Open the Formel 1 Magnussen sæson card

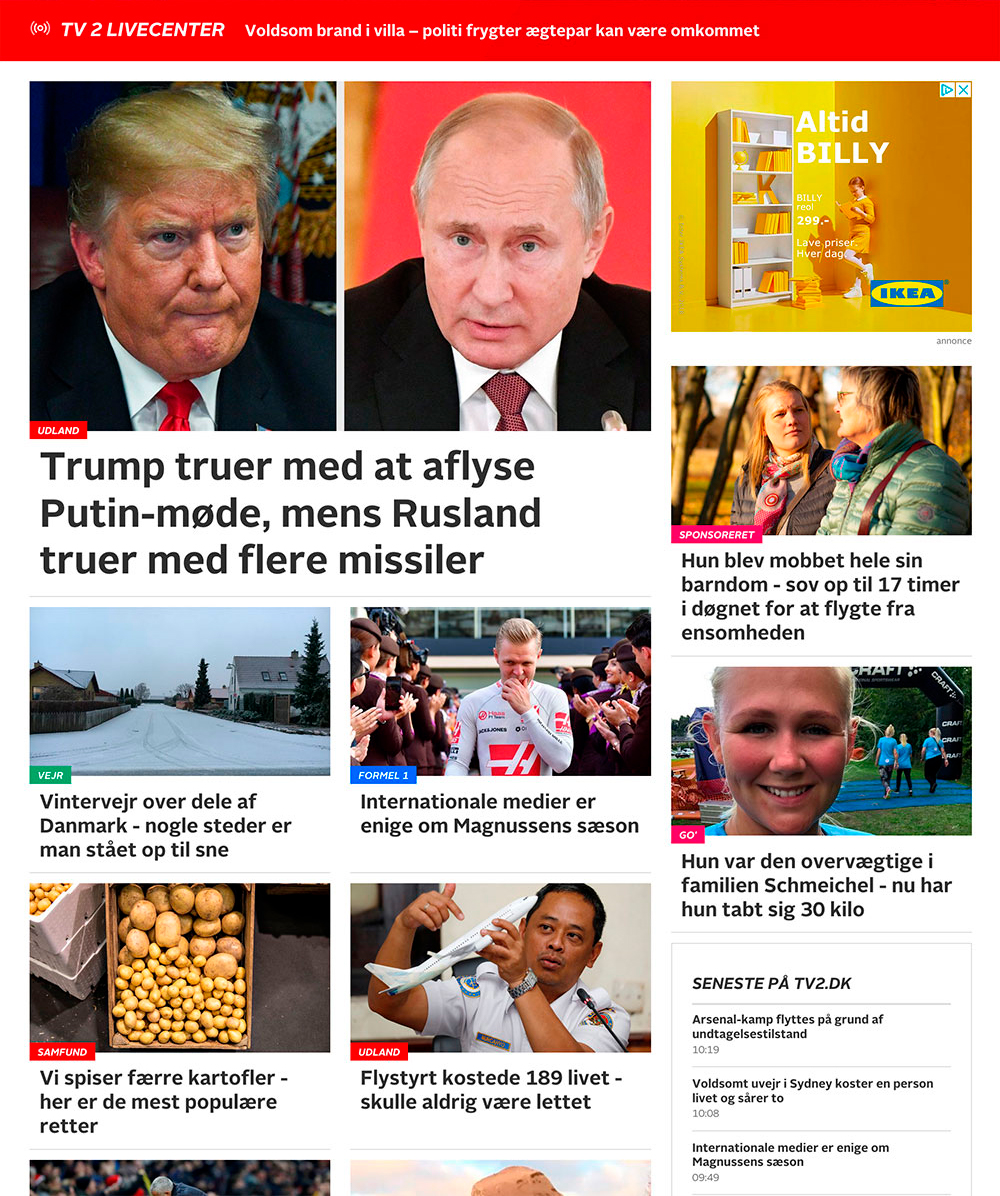click(x=498, y=813)
